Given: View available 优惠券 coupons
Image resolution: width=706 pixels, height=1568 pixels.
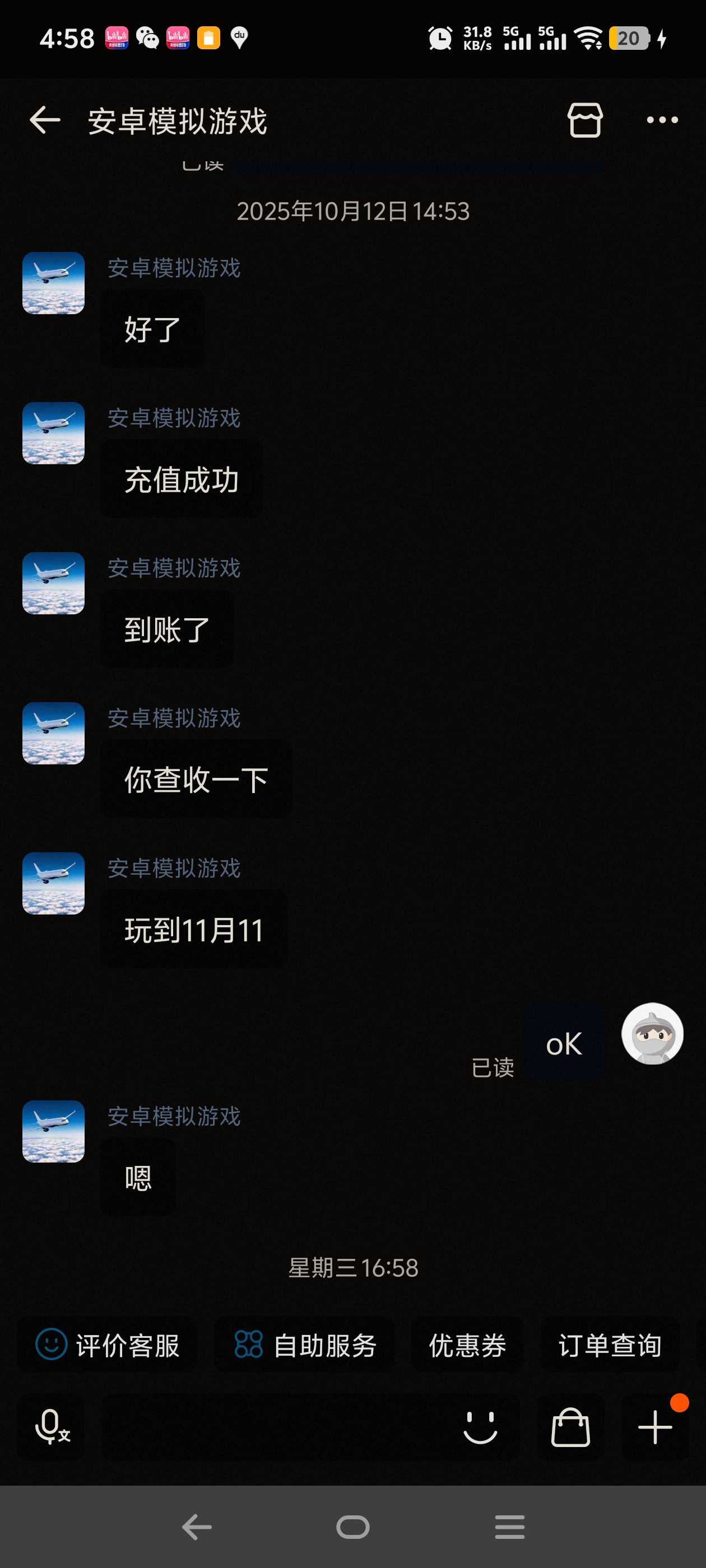Looking at the screenshot, I should pos(467,1345).
